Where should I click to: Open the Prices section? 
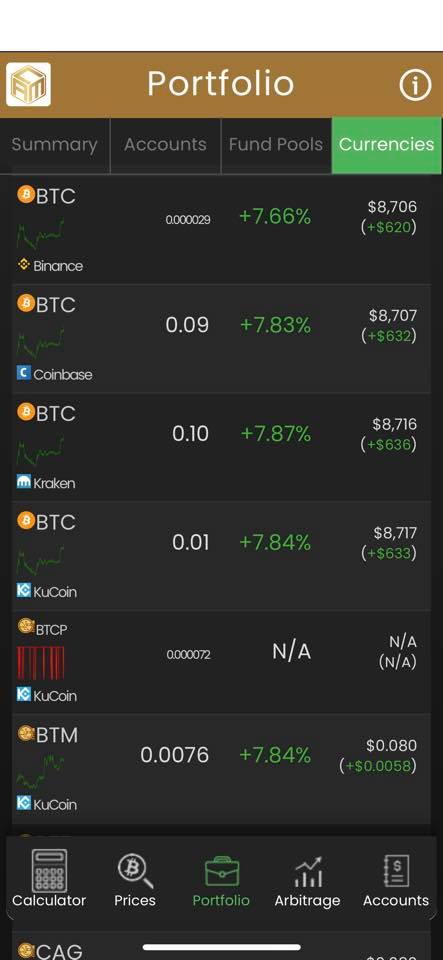(x=135, y=879)
